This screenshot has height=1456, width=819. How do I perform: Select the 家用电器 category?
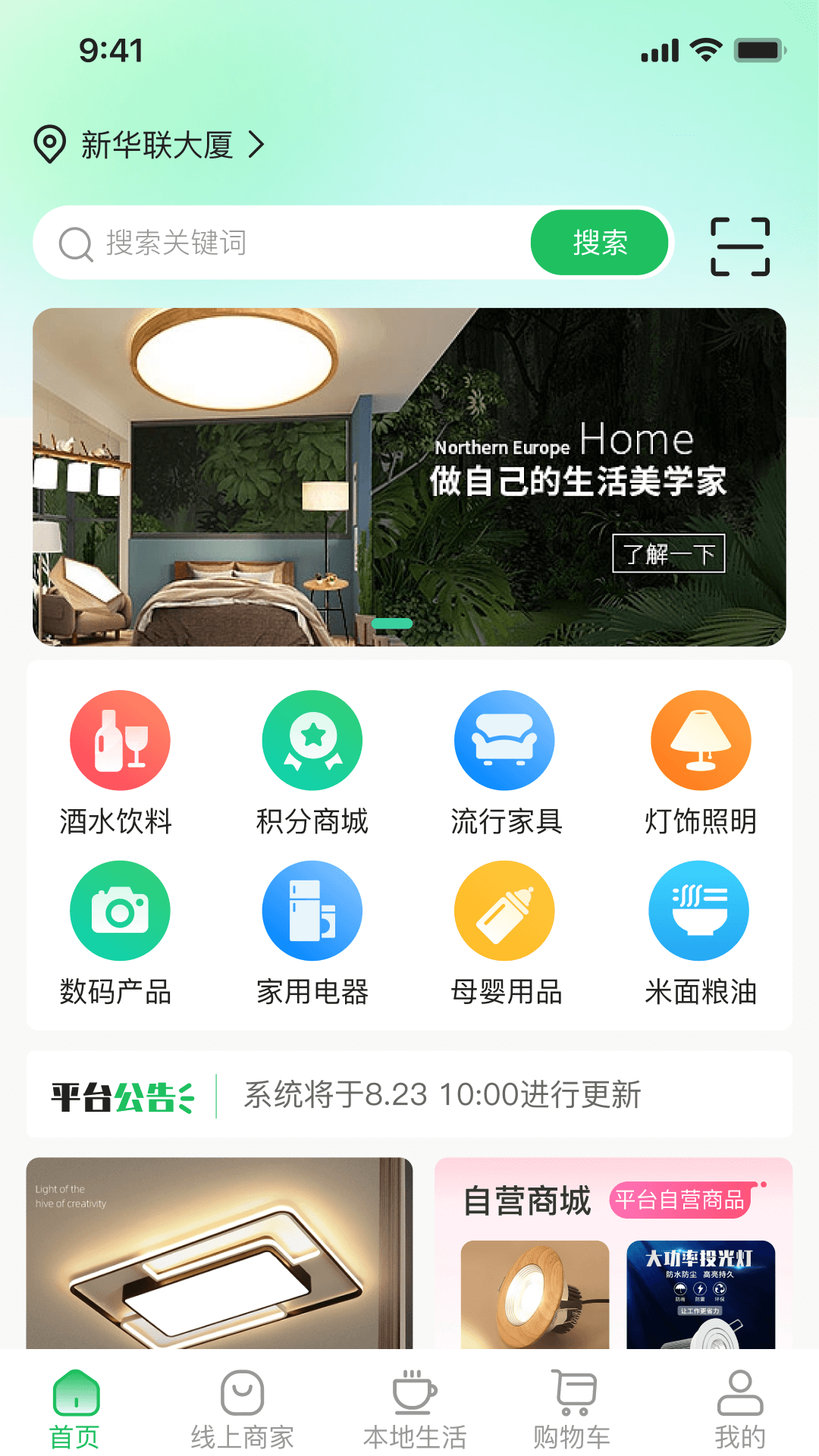(312, 910)
